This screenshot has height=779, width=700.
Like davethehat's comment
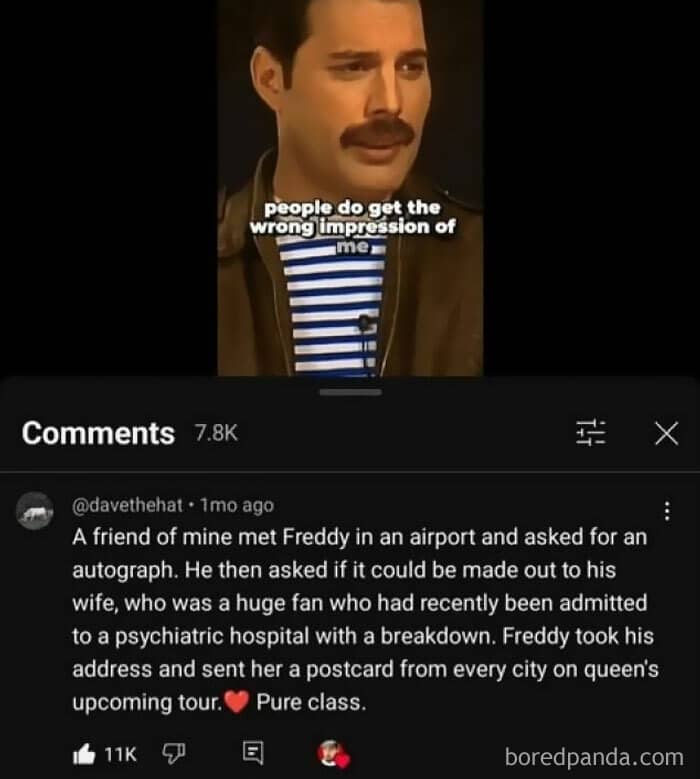(x=87, y=753)
